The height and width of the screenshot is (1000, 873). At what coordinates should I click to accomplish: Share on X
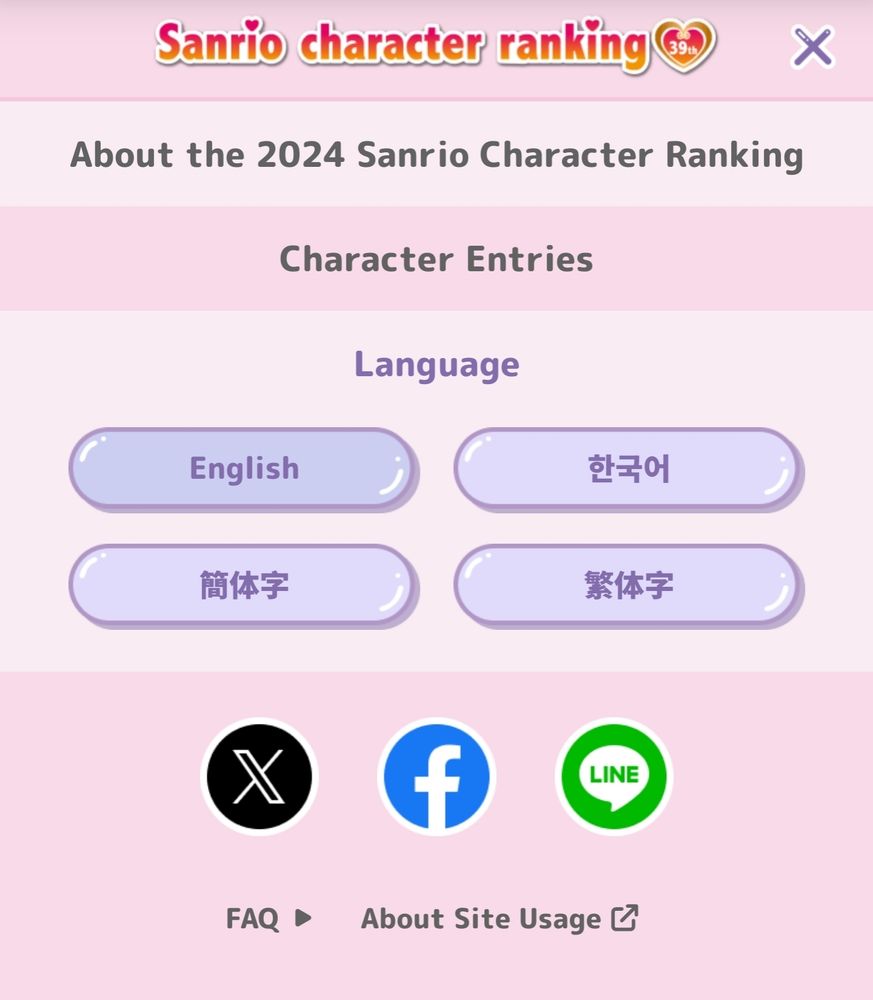259,777
